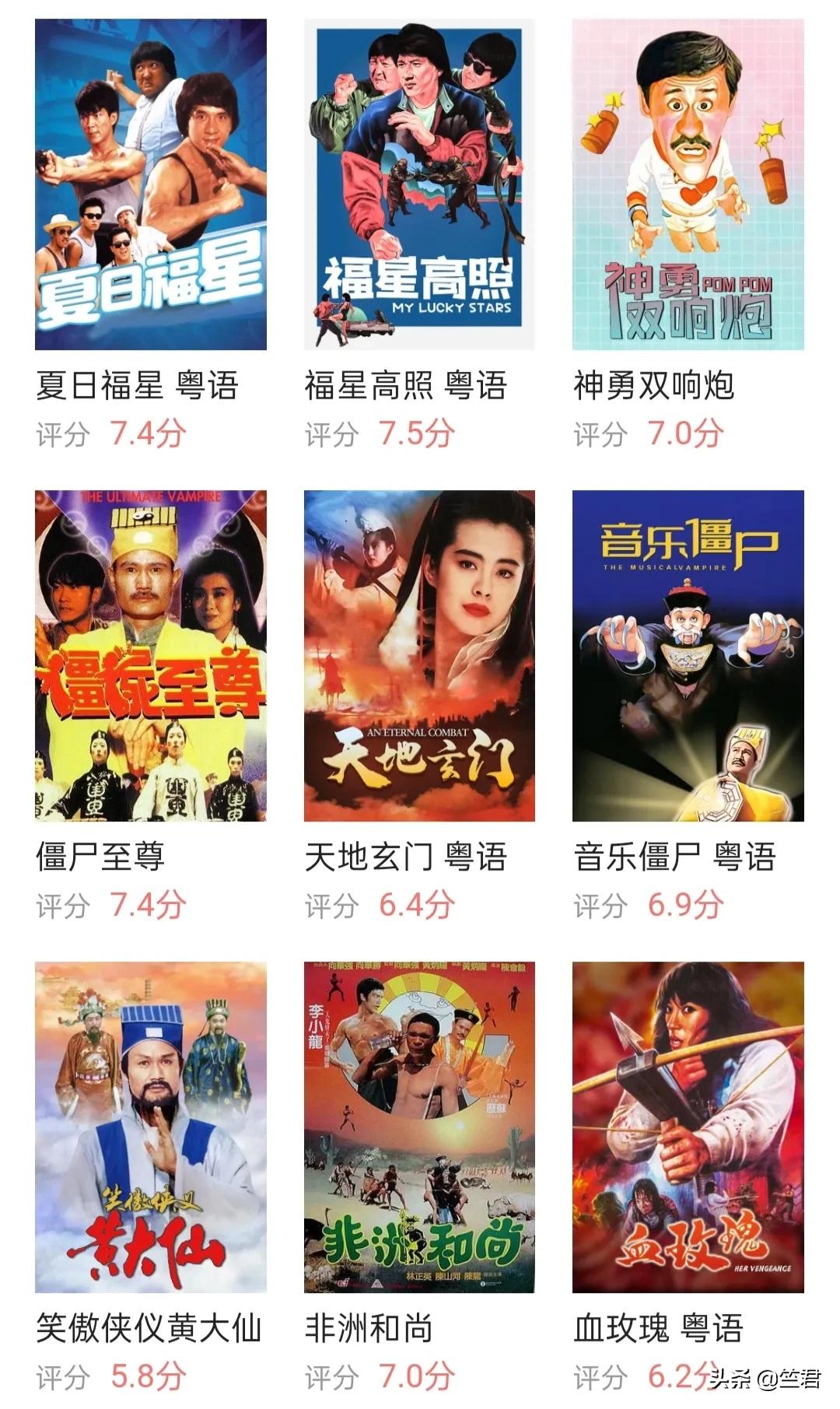Open the 血玫瑰 粤语 movie card
Image resolution: width=840 pixels, height=1409 pixels.
pyautogui.click(x=688, y=1127)
